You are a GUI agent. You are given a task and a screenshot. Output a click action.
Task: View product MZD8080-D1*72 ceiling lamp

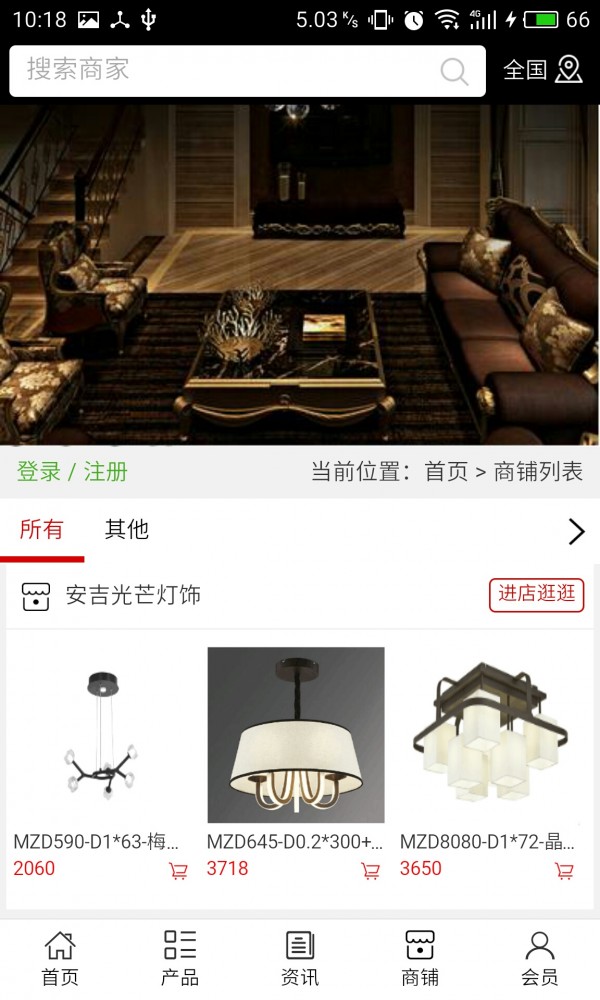(x=489, y=735)
